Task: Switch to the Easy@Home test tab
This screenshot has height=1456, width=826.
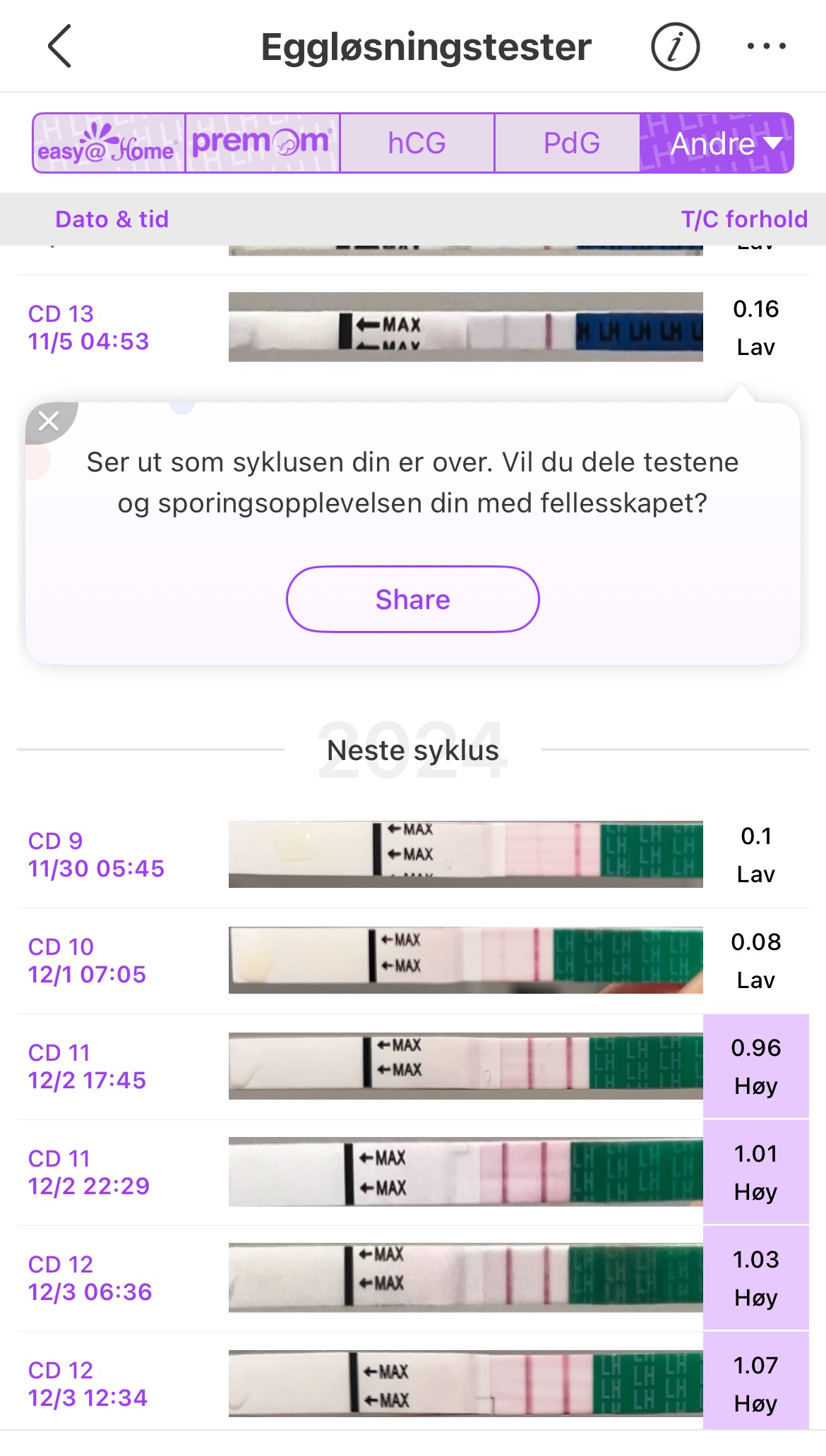Action: (x=109, y=143)
